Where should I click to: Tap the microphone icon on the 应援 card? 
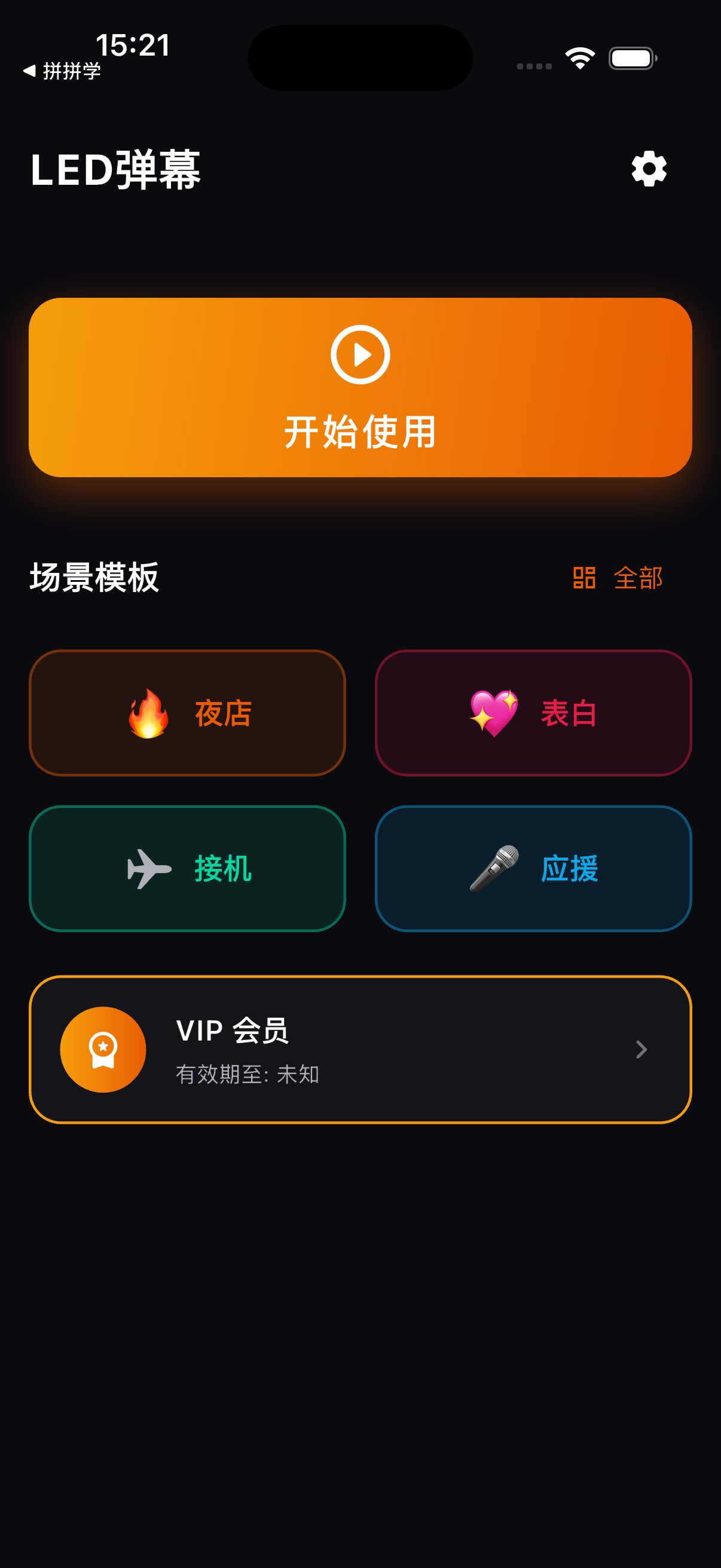(x=495, y=870)
